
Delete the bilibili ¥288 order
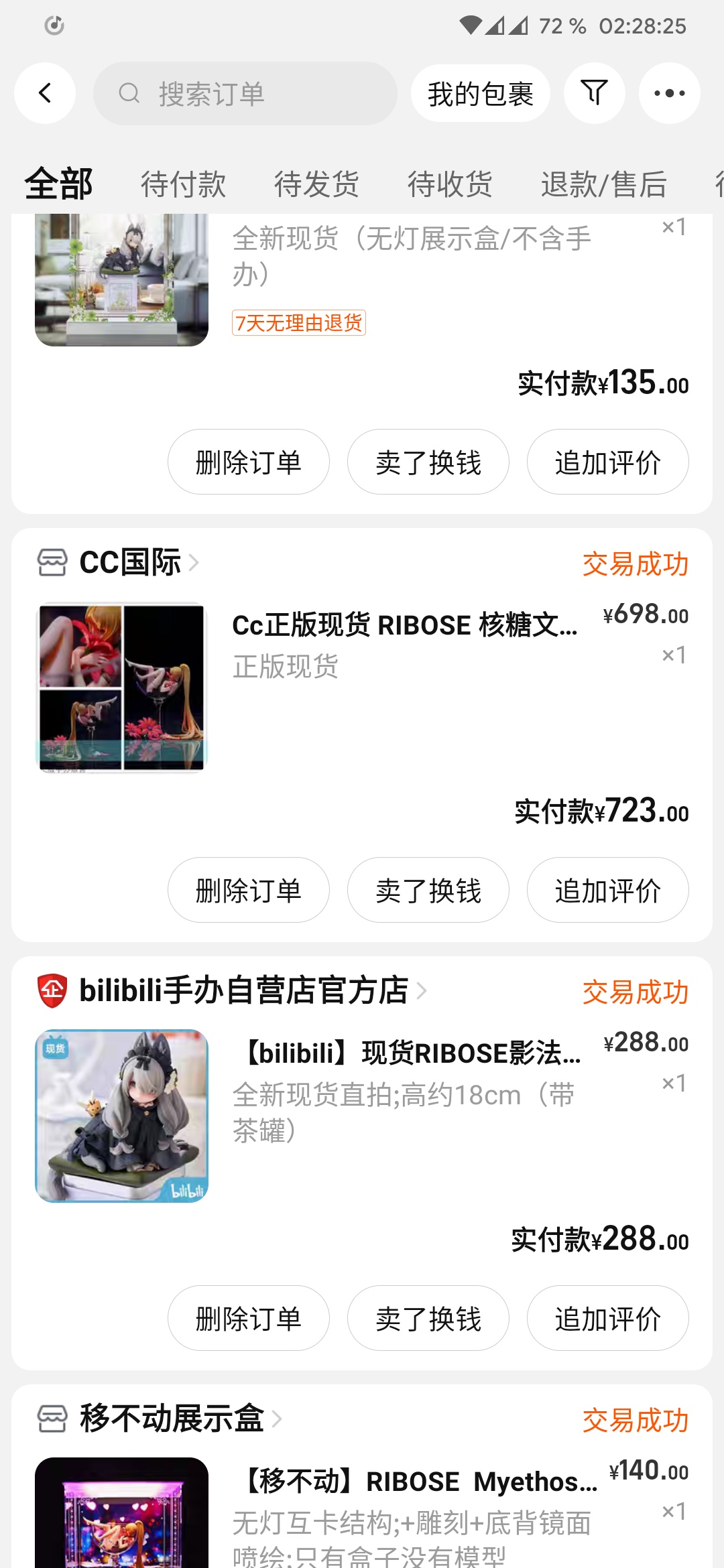point(248,1318)
